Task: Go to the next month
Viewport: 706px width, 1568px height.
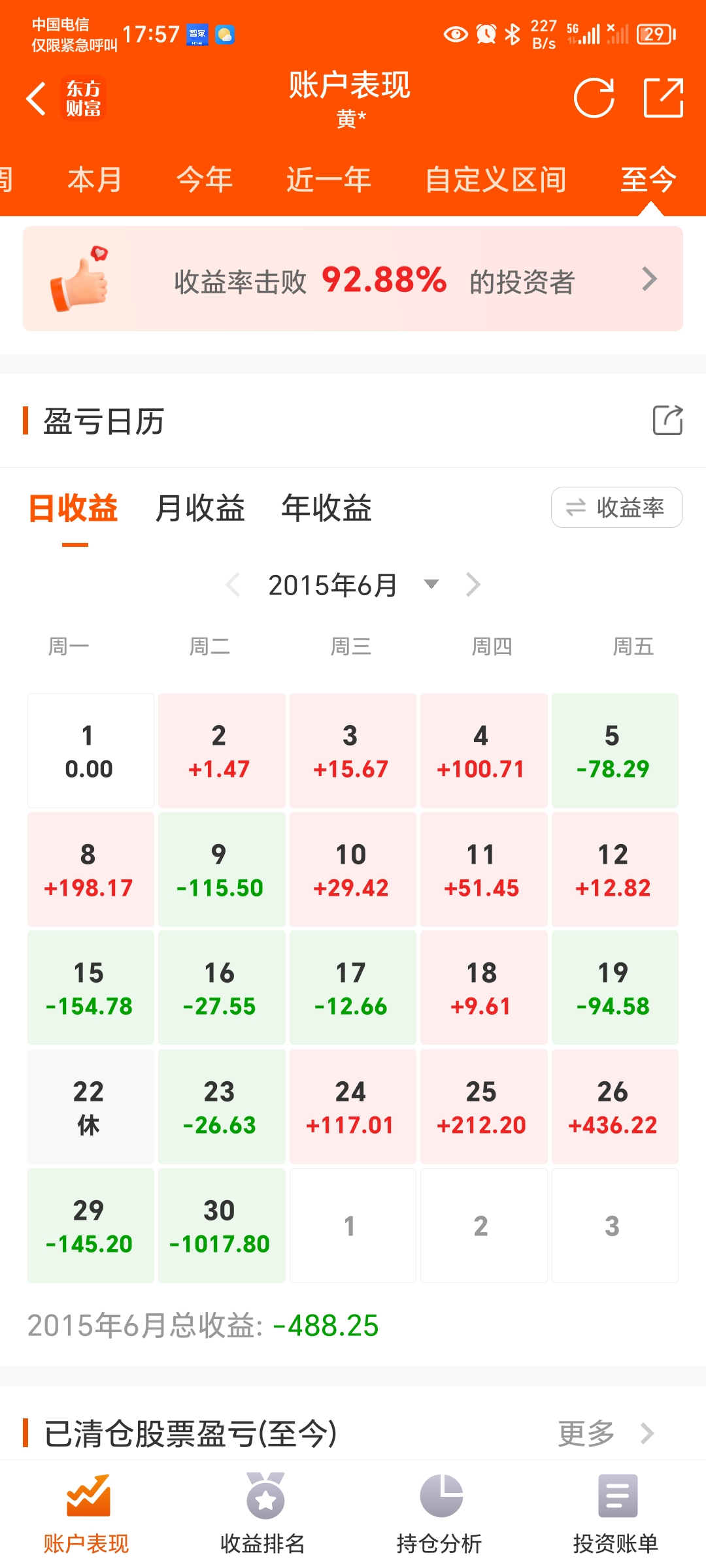Action: coord(473,585)
